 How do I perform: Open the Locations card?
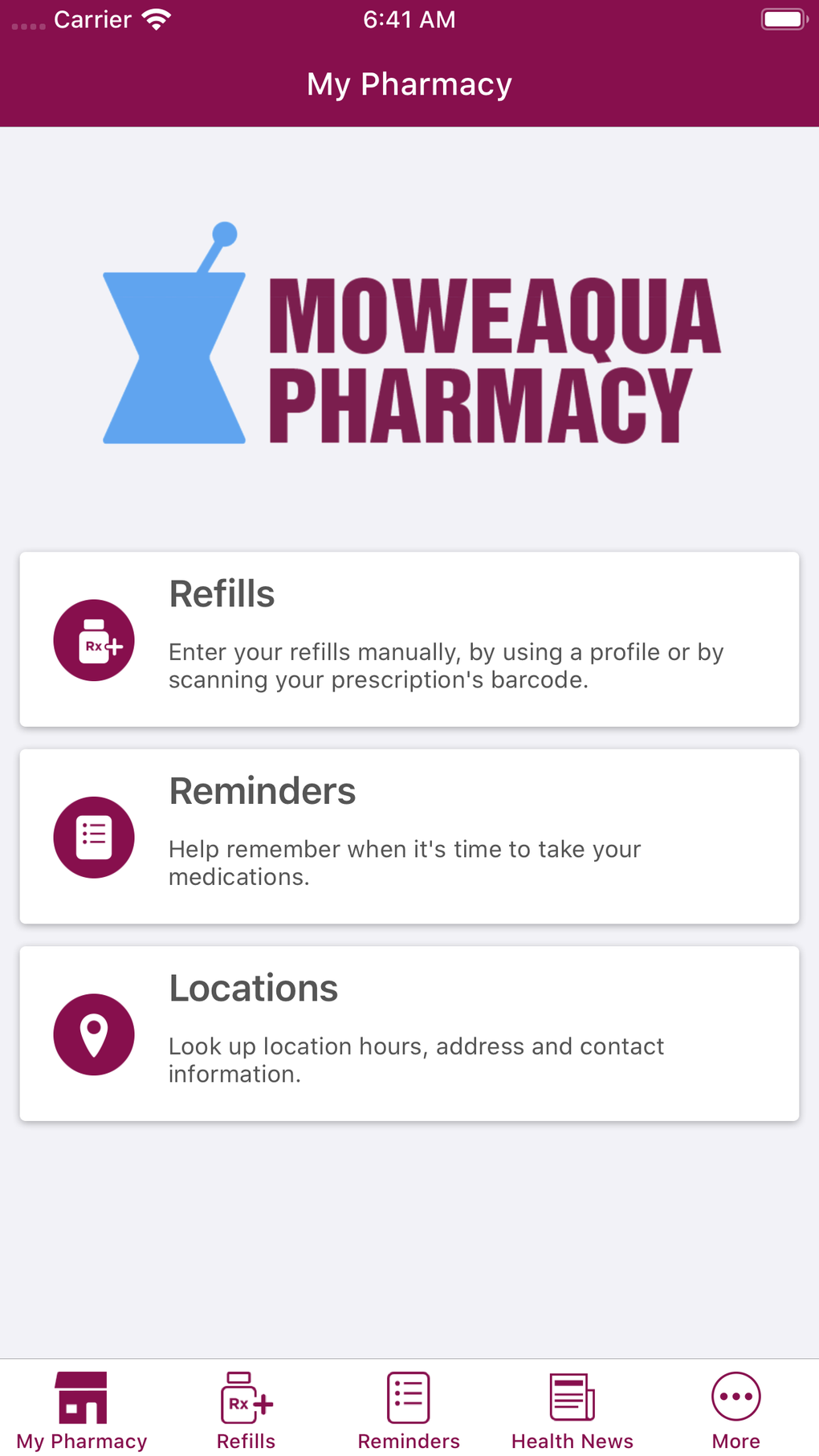409,1034
